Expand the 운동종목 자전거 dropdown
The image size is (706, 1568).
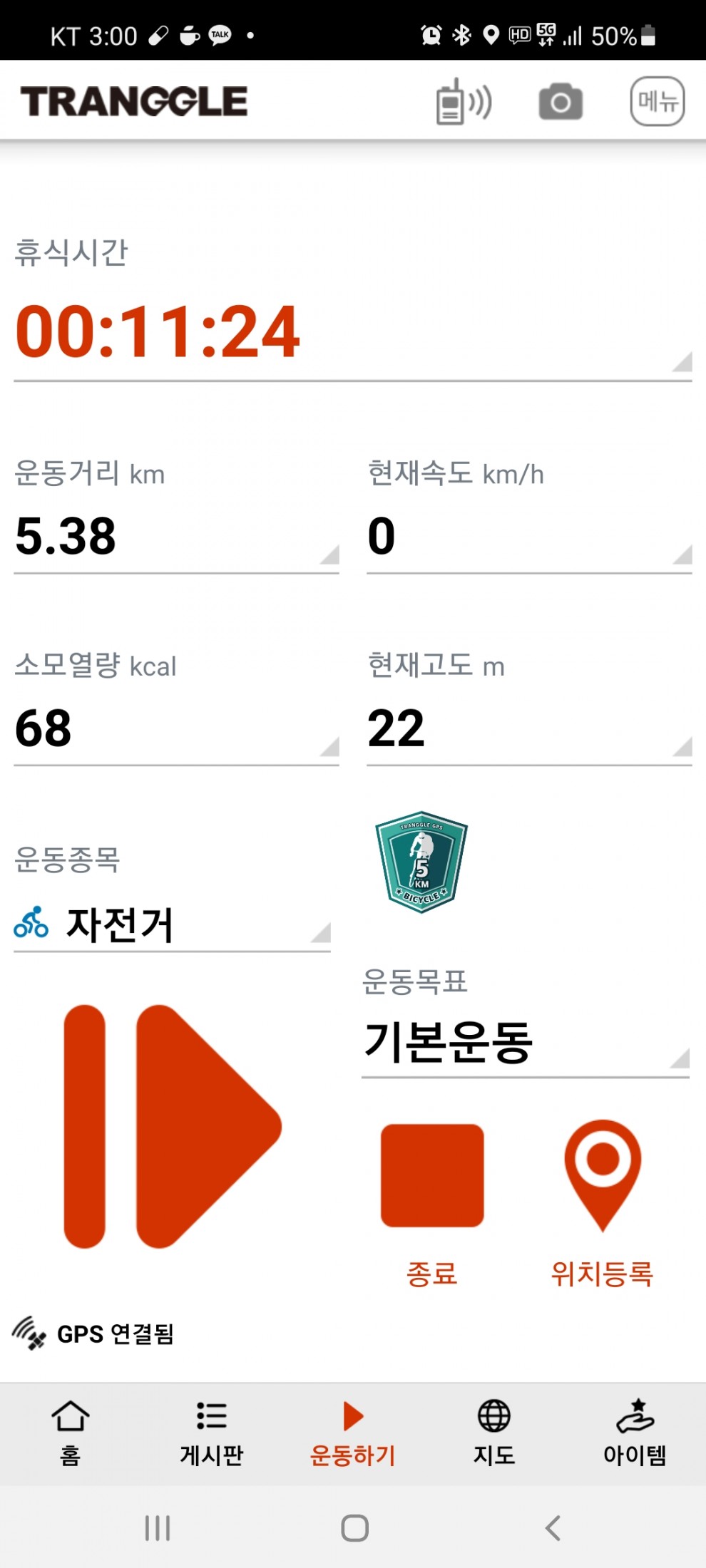[x=172, y=924]
